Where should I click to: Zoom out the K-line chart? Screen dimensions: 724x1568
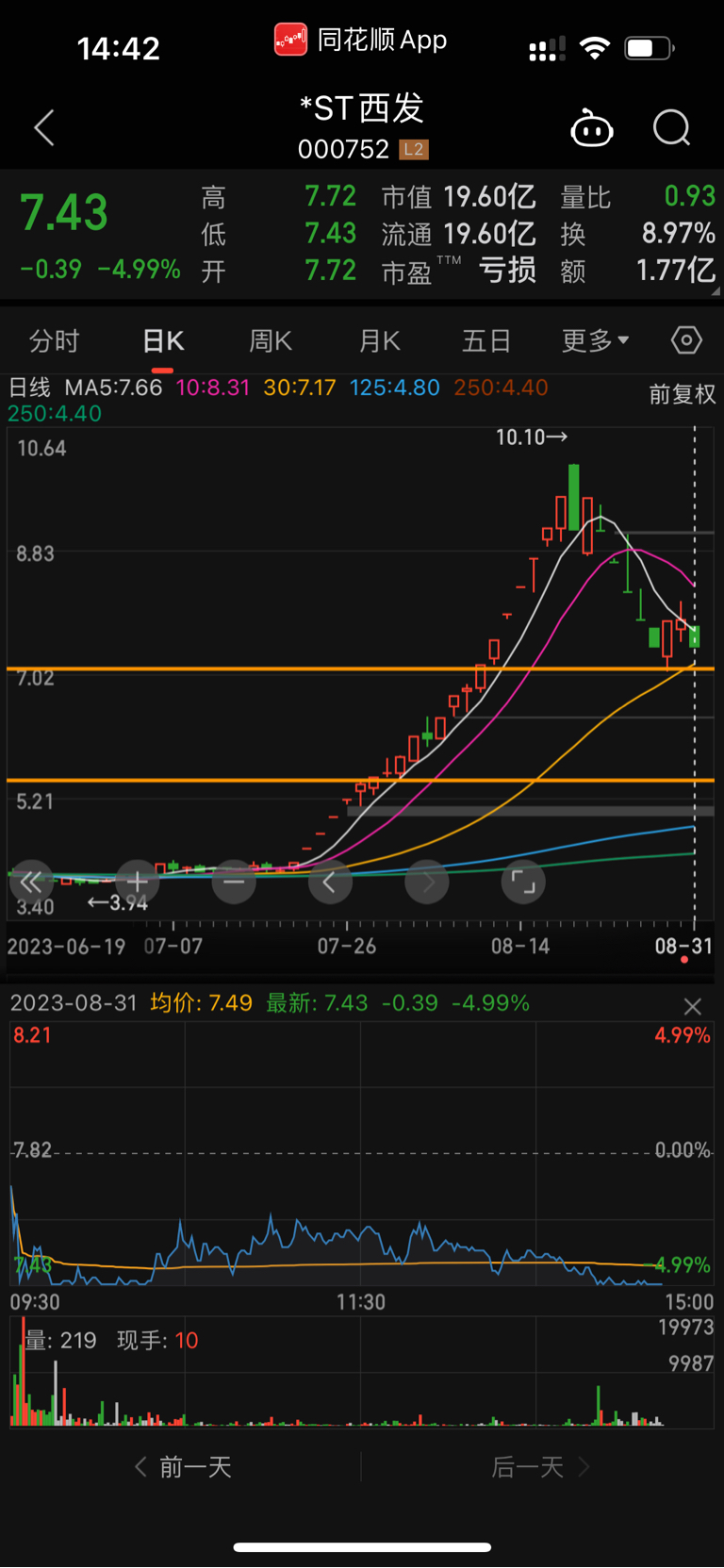point(234,882)
